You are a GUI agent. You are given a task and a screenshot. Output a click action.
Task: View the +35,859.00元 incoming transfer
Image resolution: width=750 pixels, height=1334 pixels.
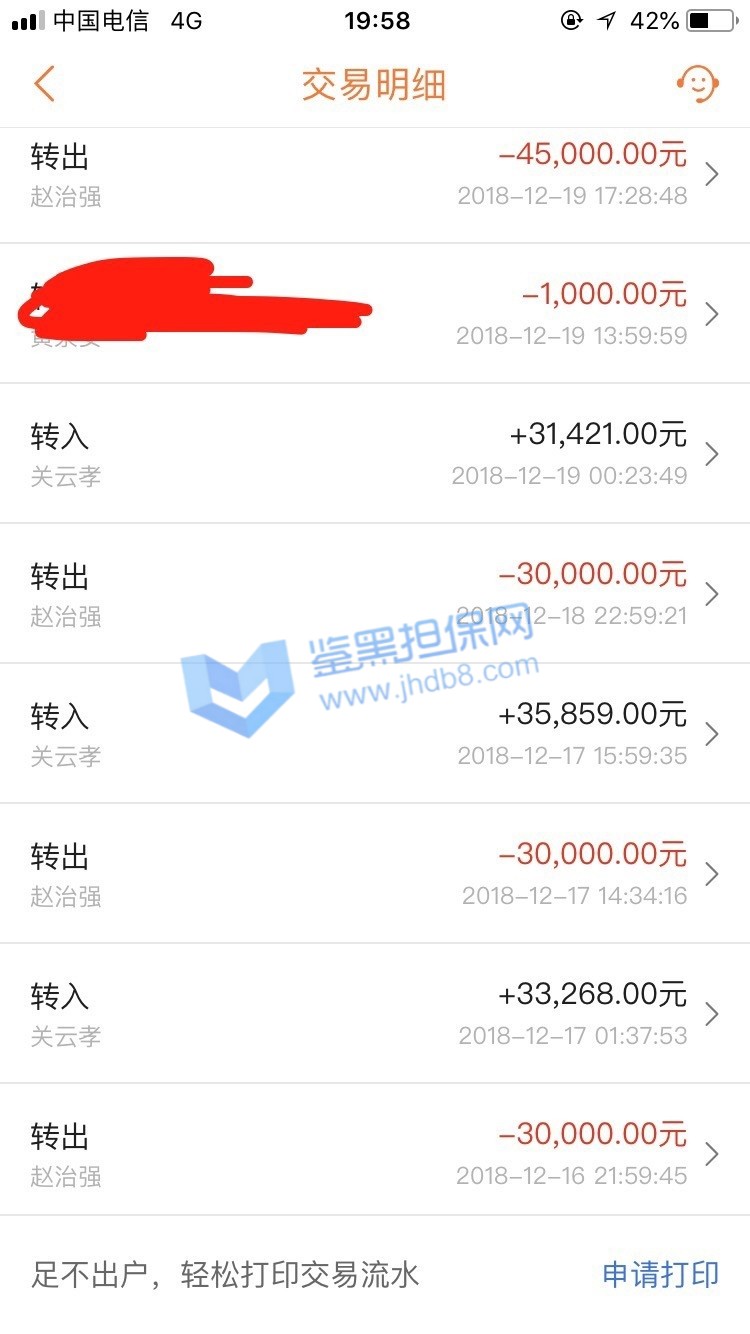(375, 734)
